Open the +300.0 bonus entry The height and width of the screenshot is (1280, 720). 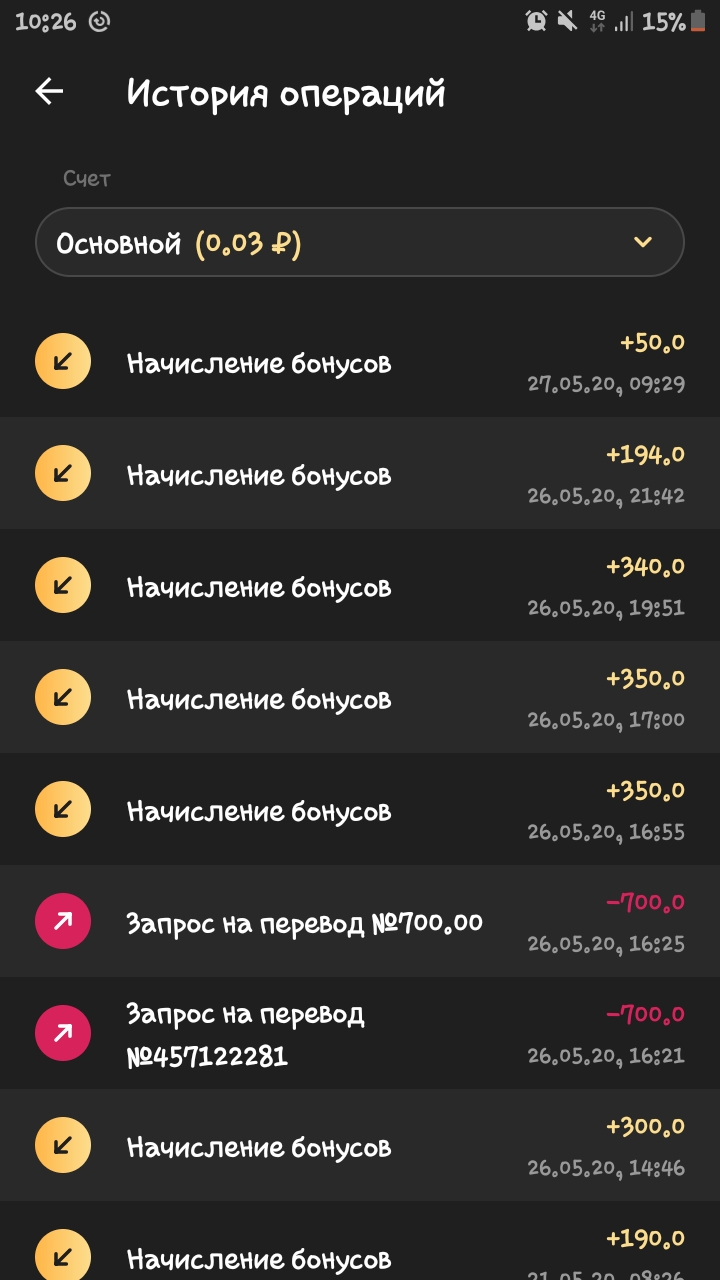click(359, 1146)
